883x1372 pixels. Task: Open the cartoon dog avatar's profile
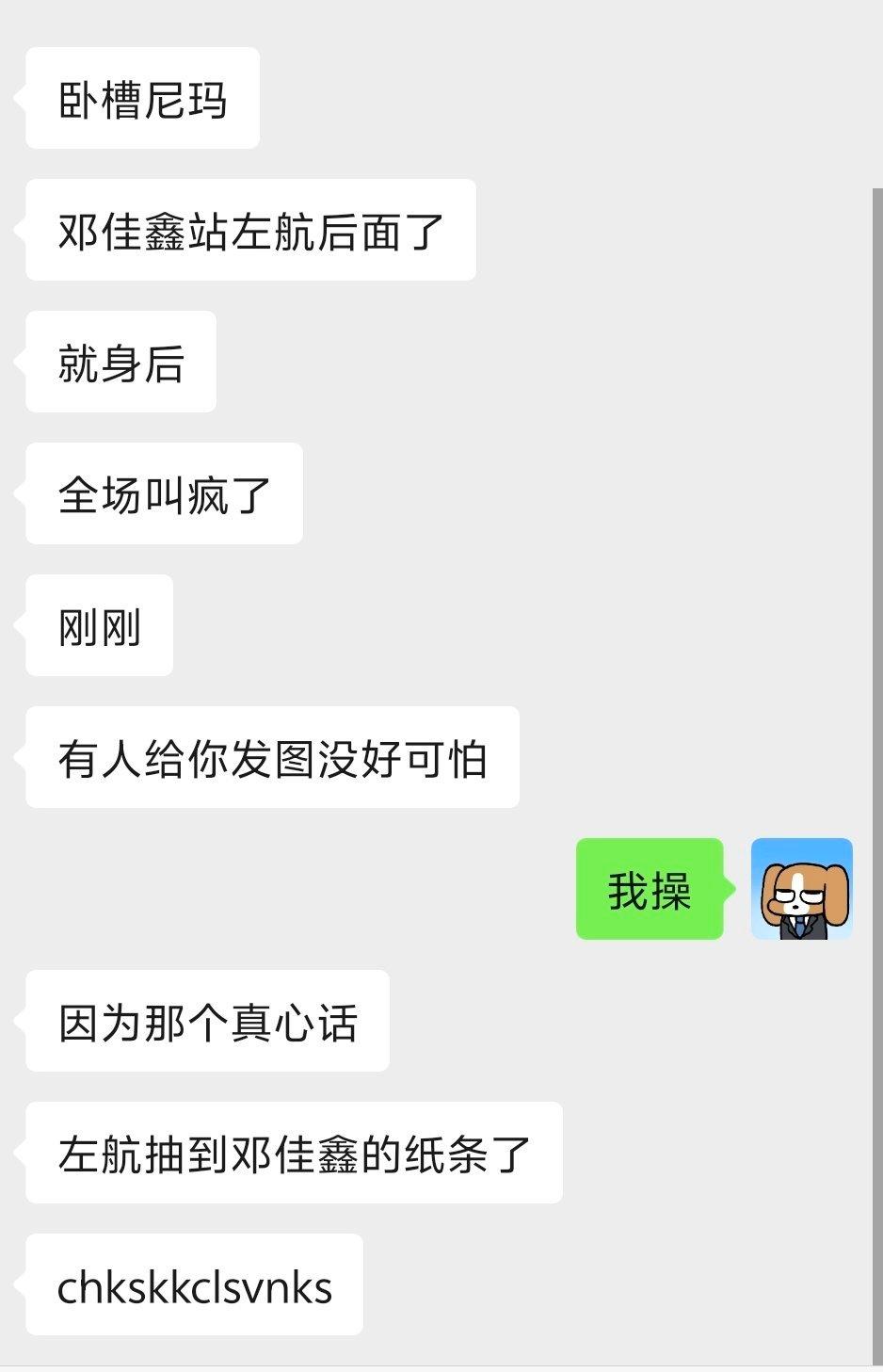point(801,889)
